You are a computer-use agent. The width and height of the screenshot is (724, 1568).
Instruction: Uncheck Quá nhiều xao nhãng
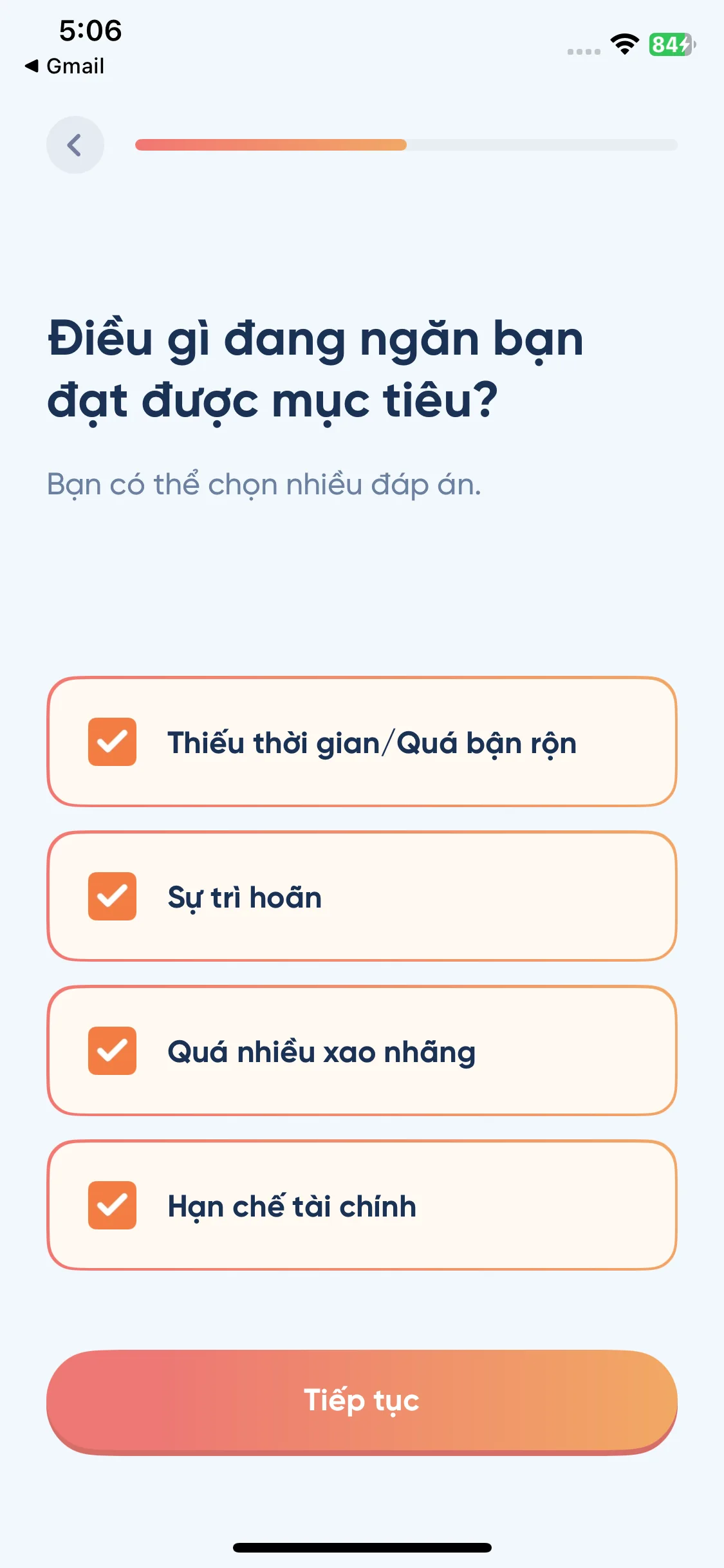coord(113,1050)
